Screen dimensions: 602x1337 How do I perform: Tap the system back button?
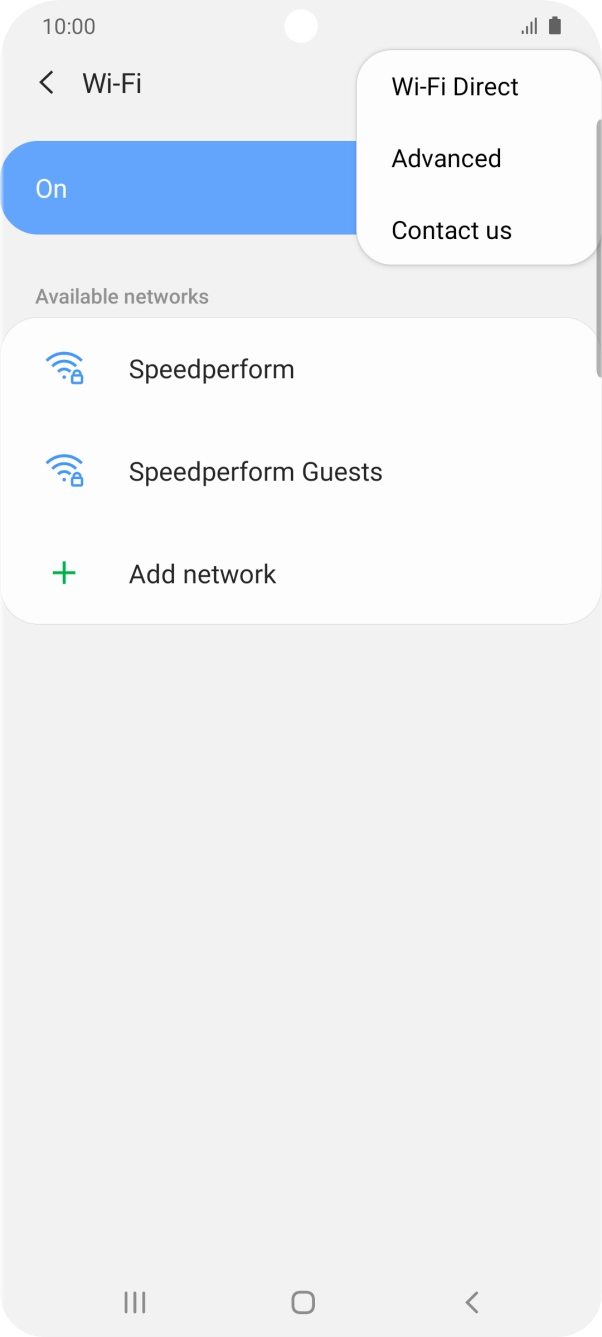pos(472,1301)
